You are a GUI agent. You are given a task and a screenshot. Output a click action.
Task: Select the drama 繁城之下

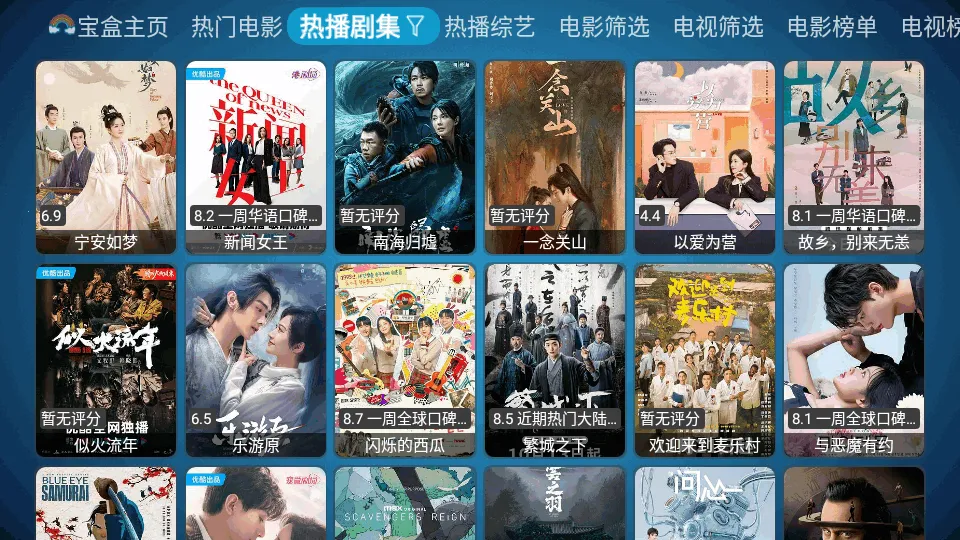click(x=555, y=360)
